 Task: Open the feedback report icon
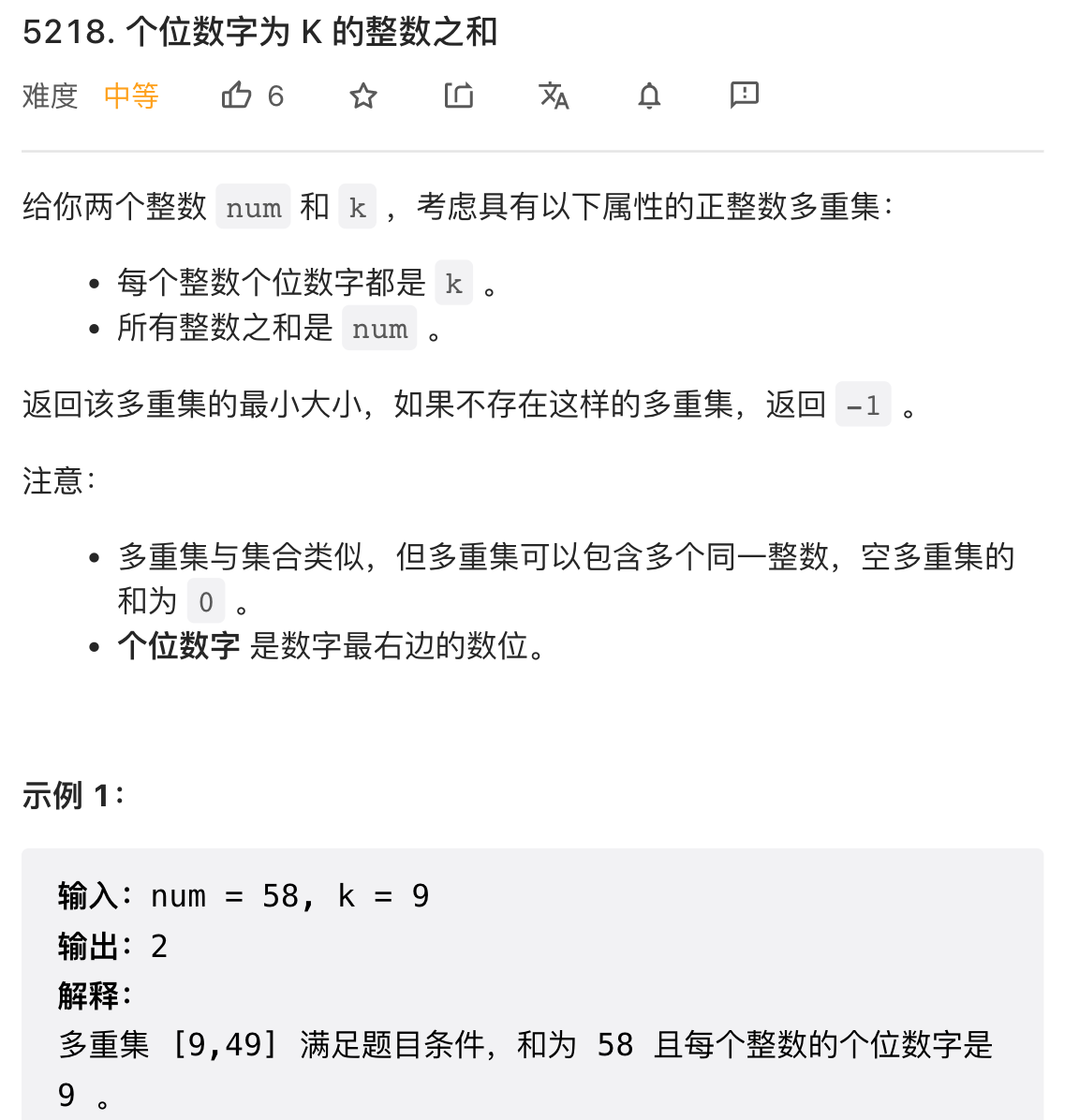click(x=744, y=95)
